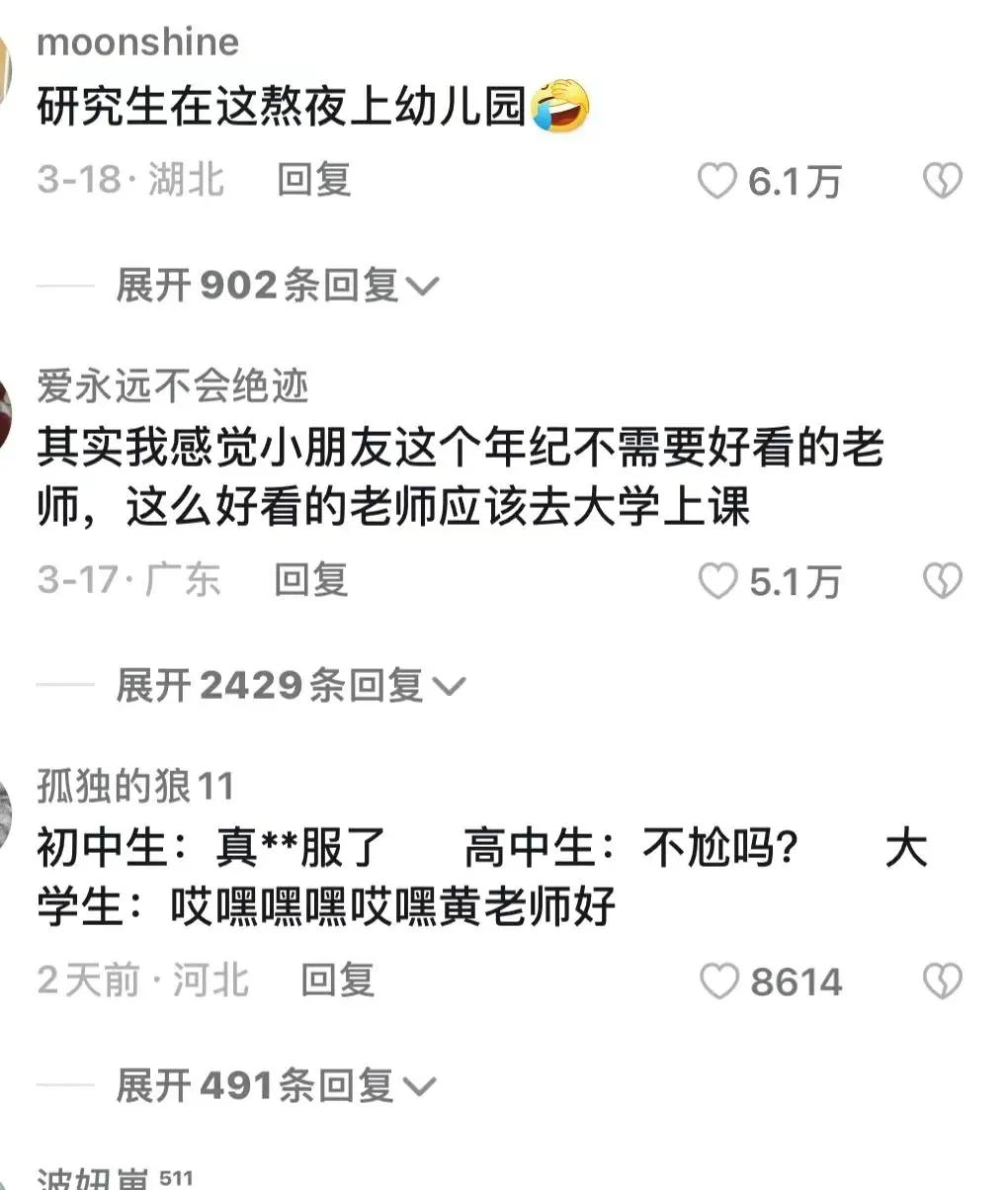Click the dislike icon beside 爱永远不会绝迹's comment
Viewport: 1008px width, 1190px height.
pos(944,583)
